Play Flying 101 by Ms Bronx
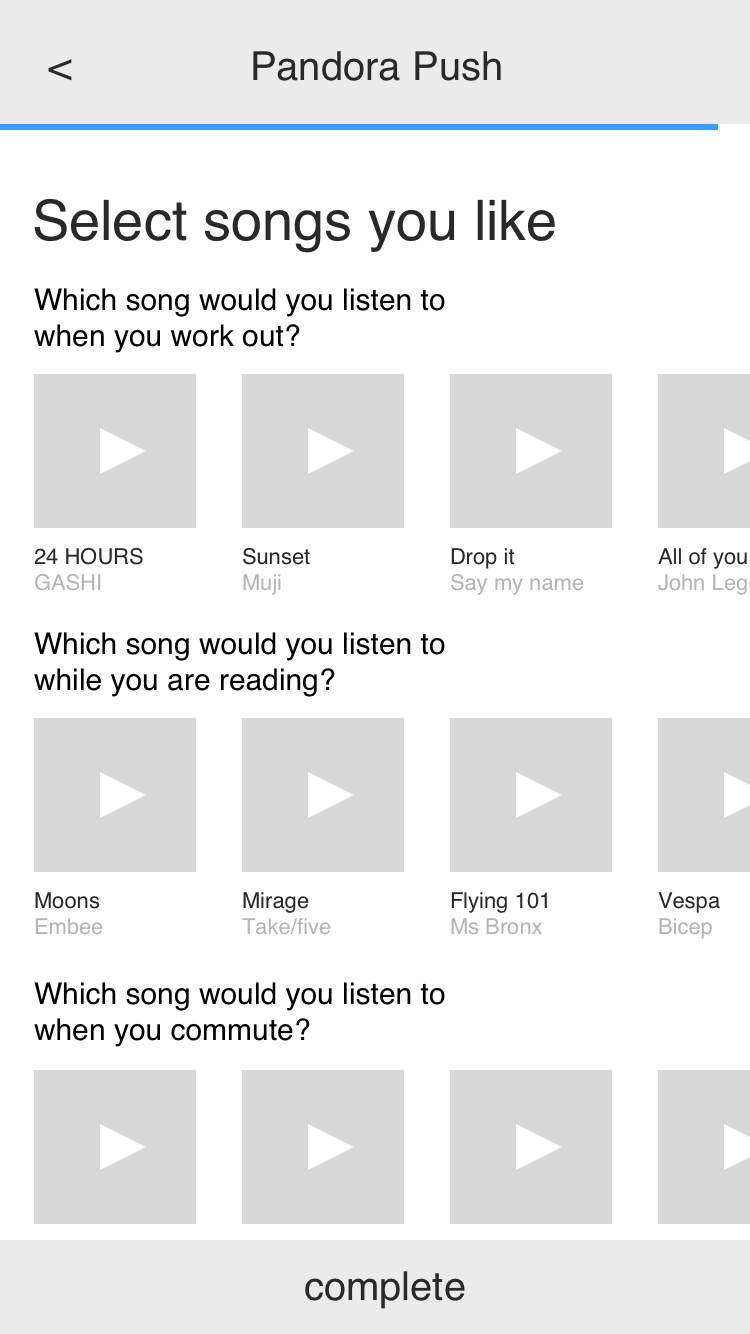The image size is (750, 1334). point(531,795)
